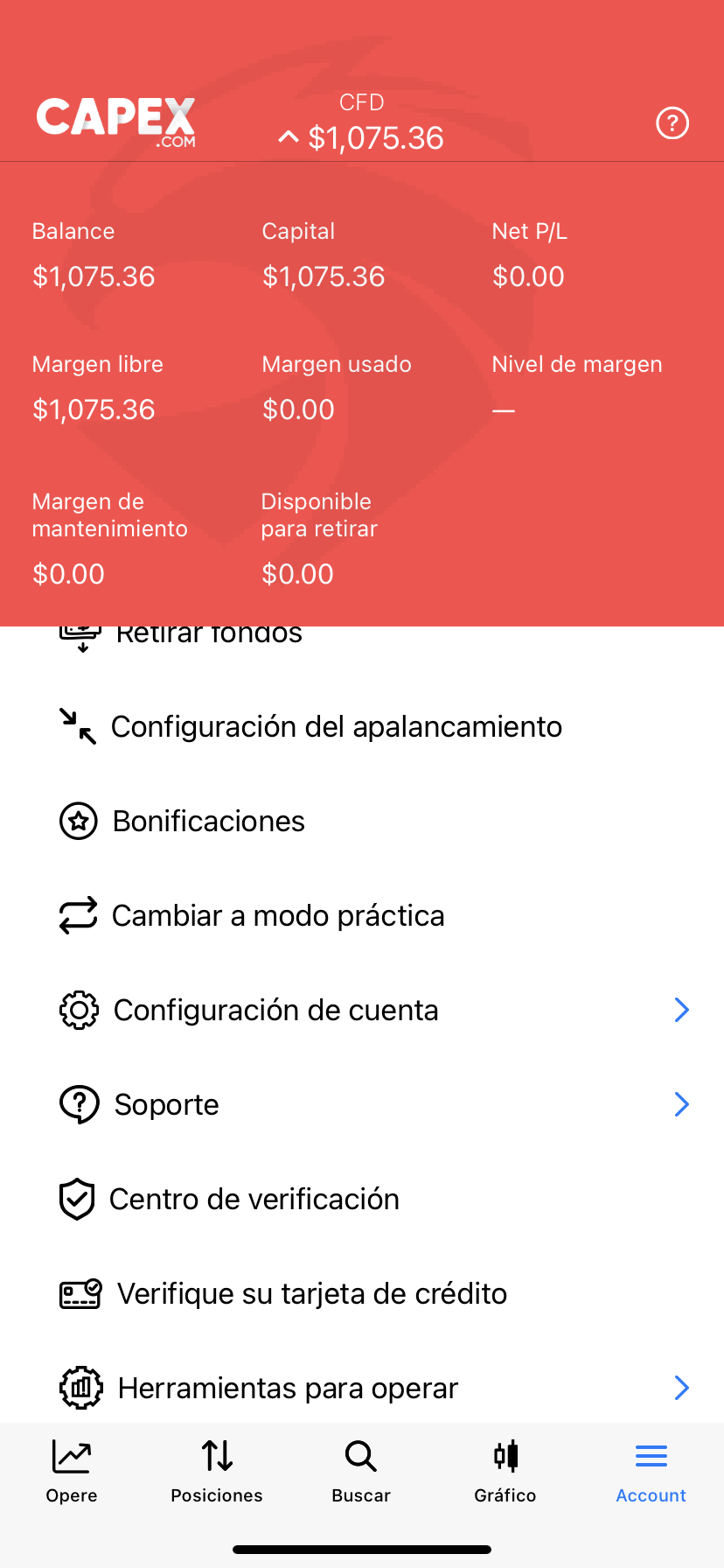Image resolution: width=724 pixels, height=1568 pixels.
Task: Switch to the Opere tab
Action: (x=72, y=1472)
